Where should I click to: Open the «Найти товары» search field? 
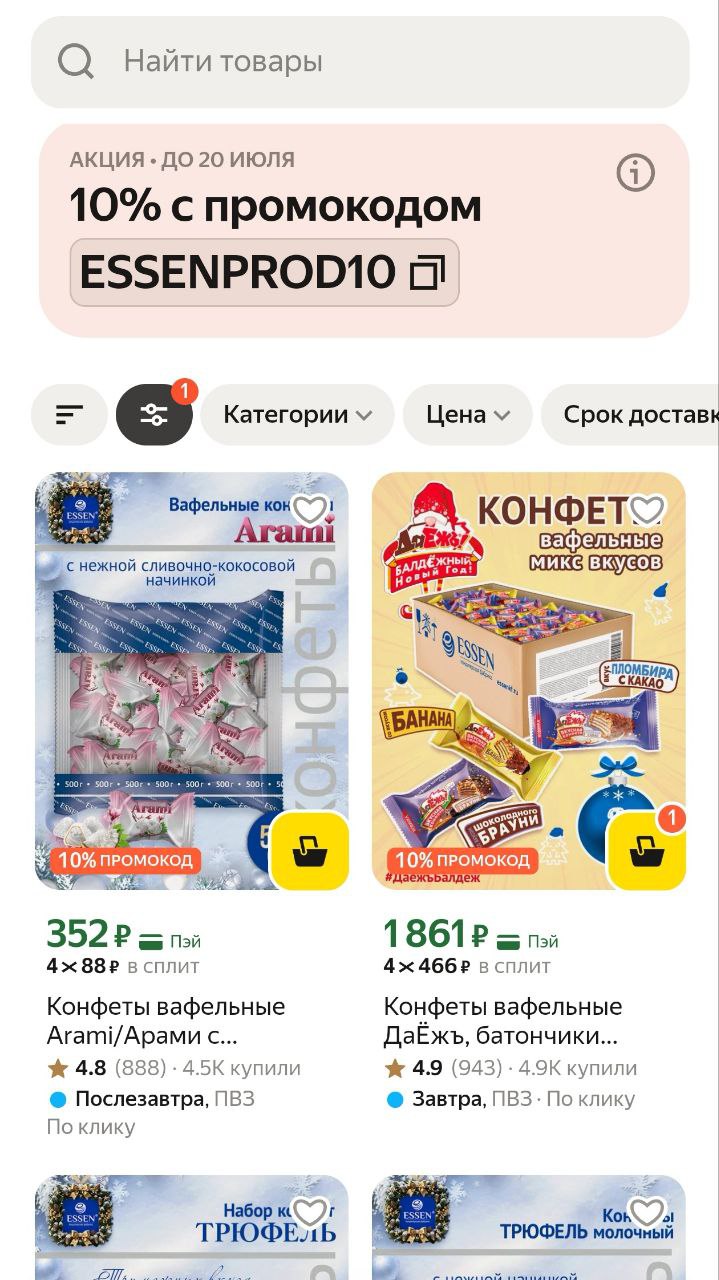tap(360, 62)
